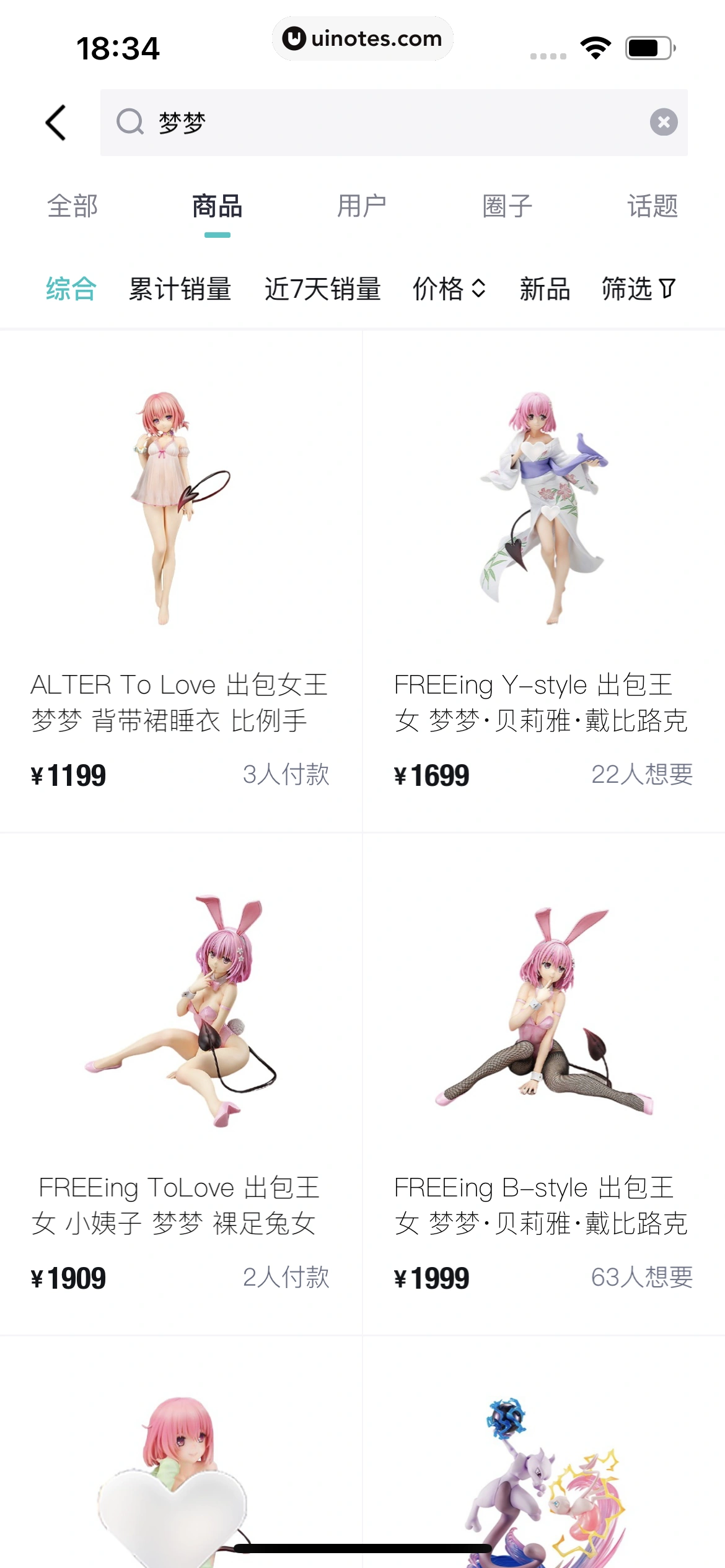
Task: Go back using the back arrow
Action: click(x=56, y=123)
